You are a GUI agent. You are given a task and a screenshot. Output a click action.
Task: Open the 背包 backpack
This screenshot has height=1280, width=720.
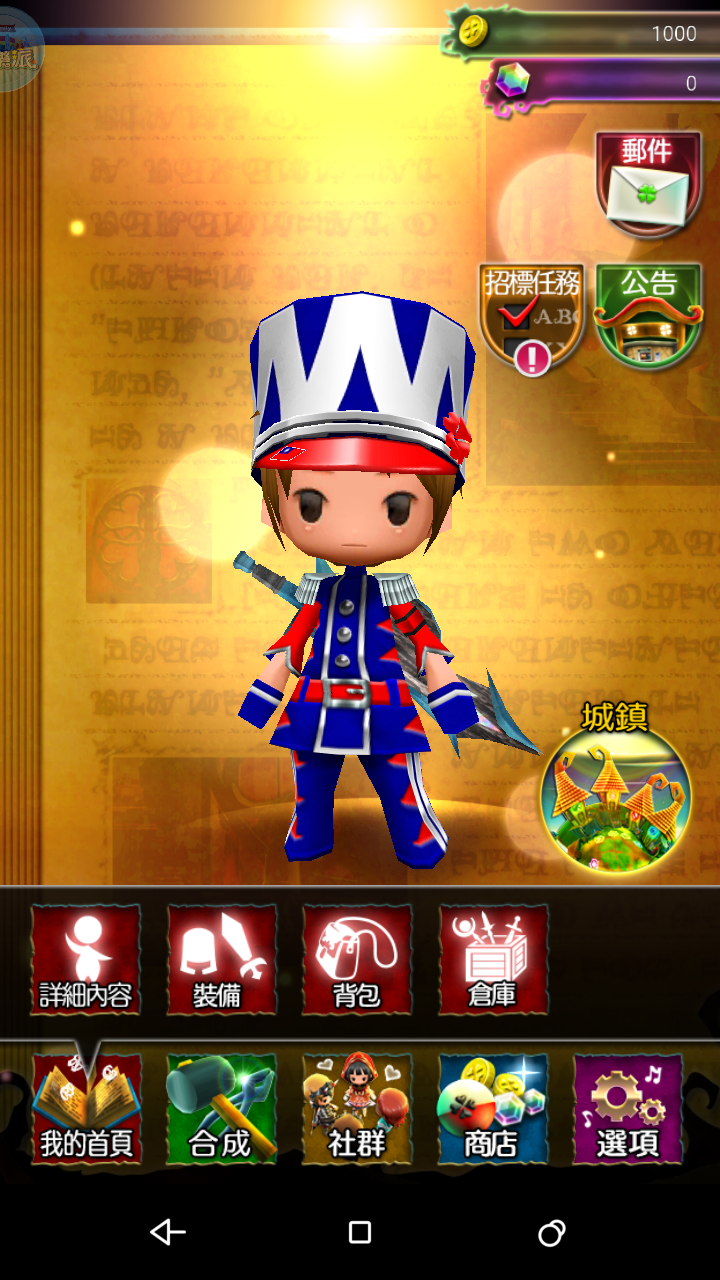click(357, 959)
